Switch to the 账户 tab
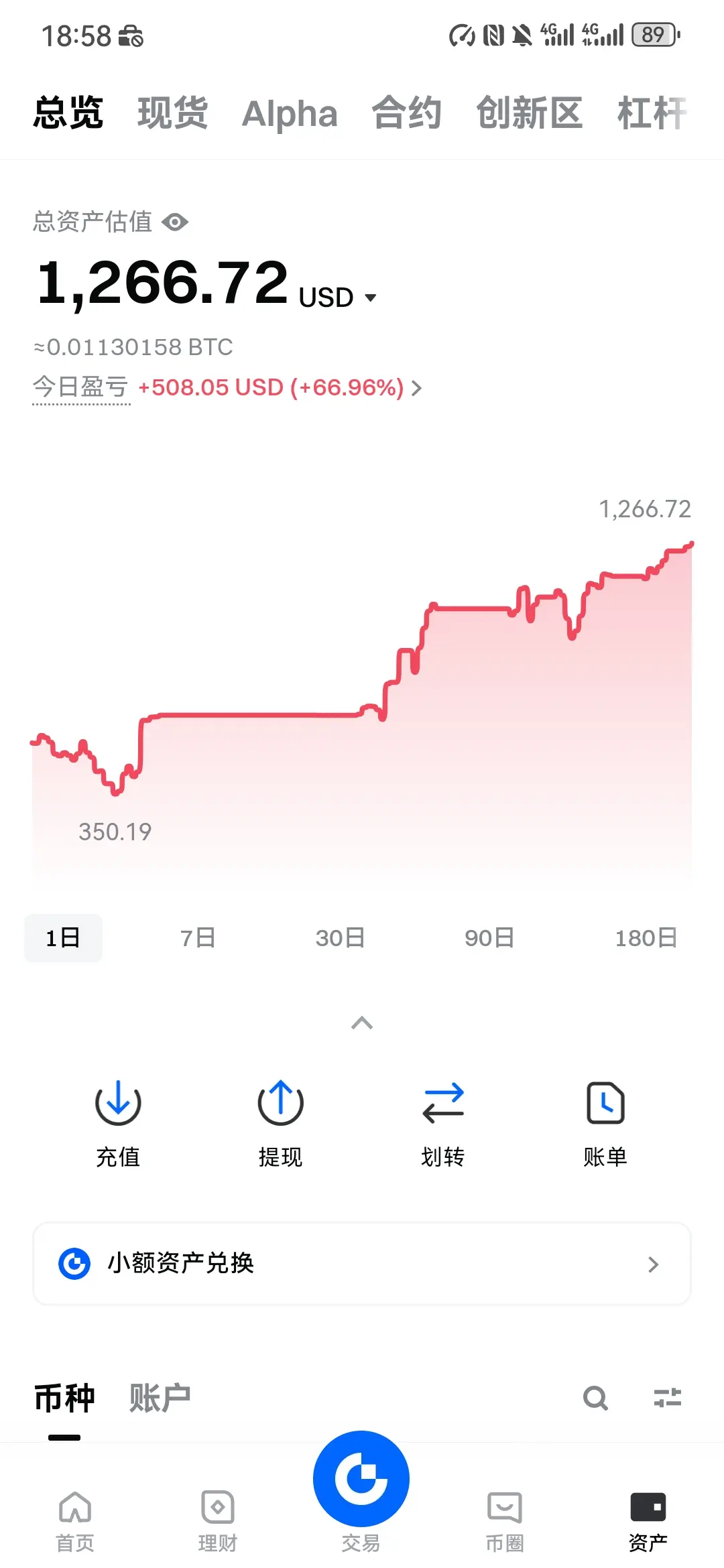Image resolution: width=724 pixels, height=1568 pixels. click(x=160, y=1398)
